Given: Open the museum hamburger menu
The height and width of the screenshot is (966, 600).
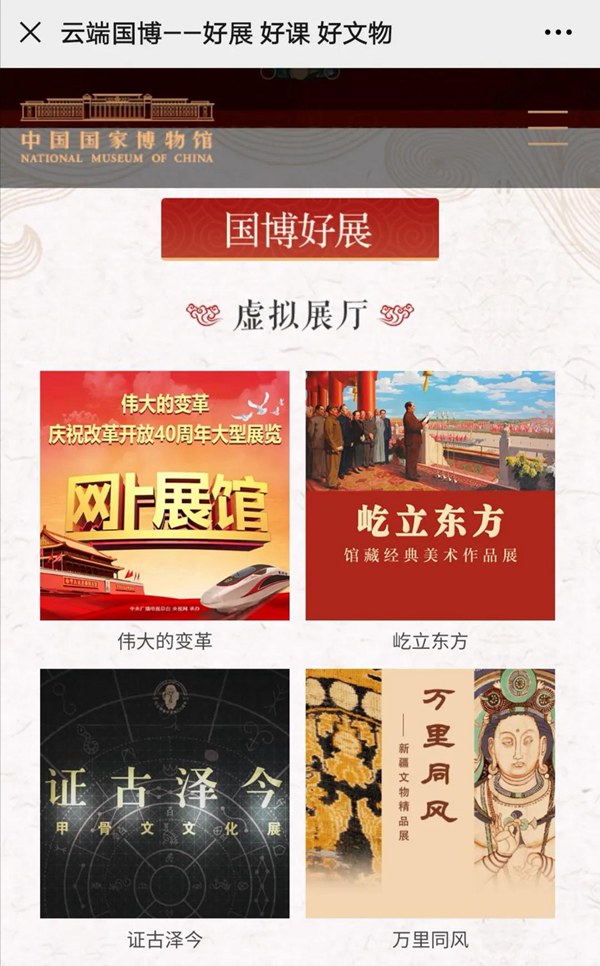Looking at the screenshot, I should point(548,127).
